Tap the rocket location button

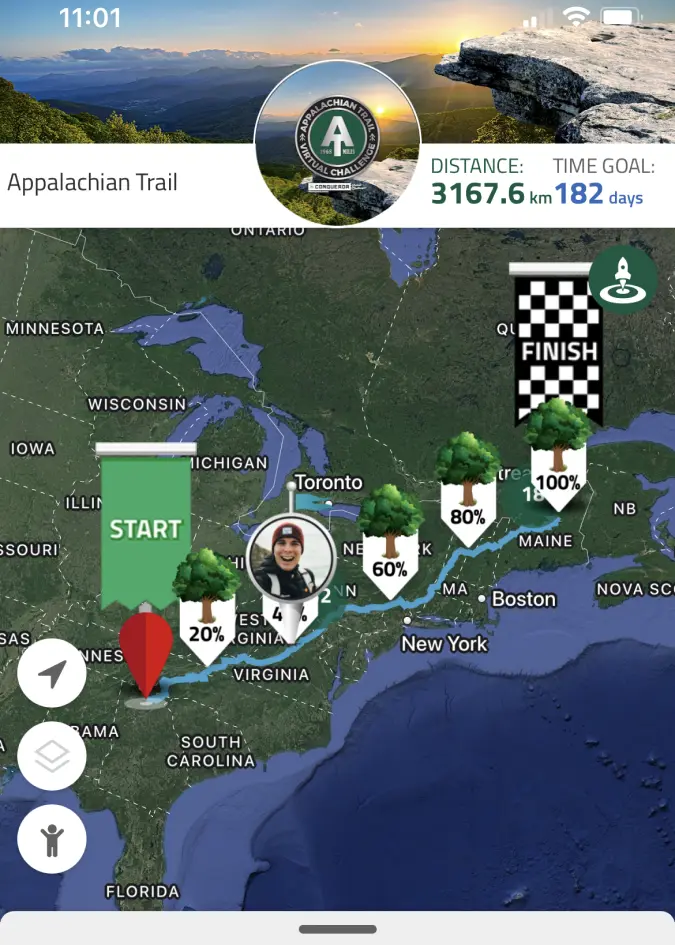pyautogui.click(x=624, y=279)
